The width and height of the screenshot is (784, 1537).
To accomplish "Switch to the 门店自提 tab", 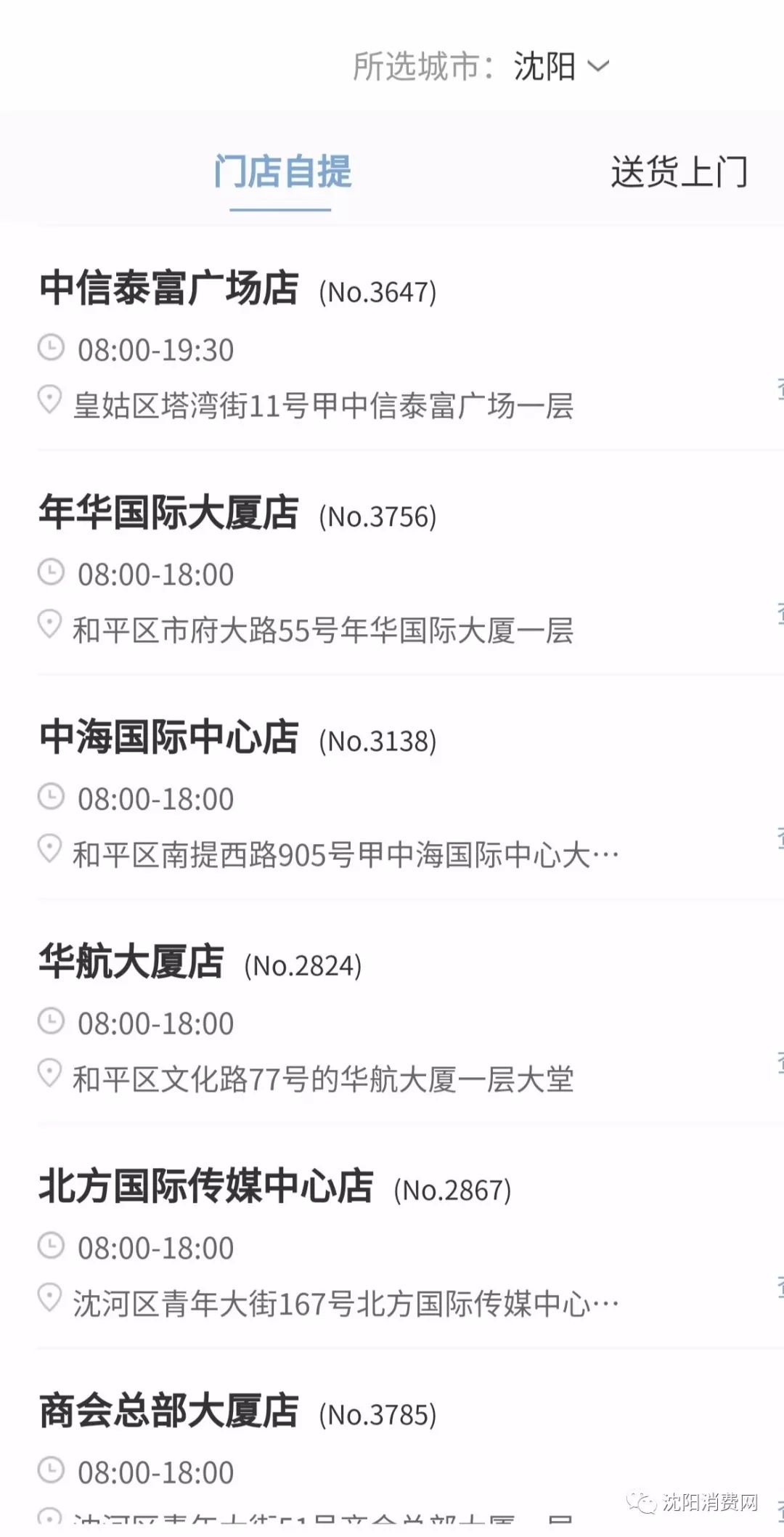I will [x=282, y=173].
